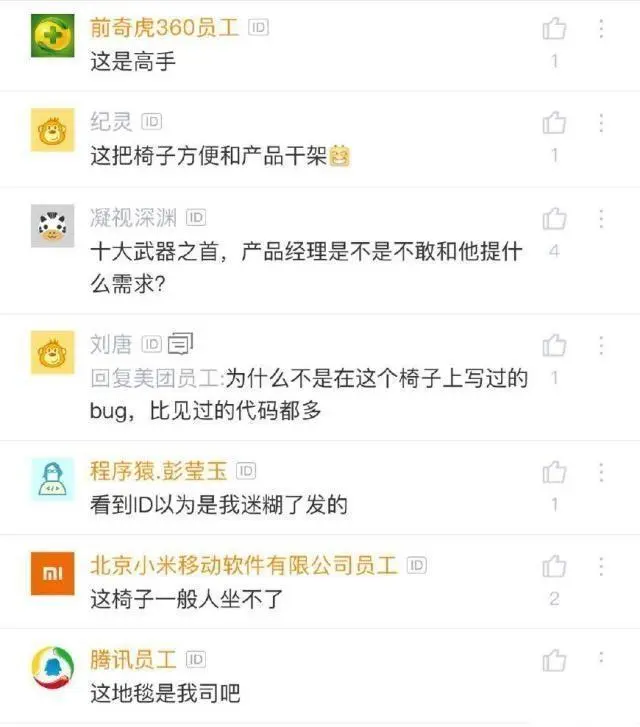Like 腾讯员工's comment
The width and height of the screenshot is (640, 727).
(x=554, y=660)
